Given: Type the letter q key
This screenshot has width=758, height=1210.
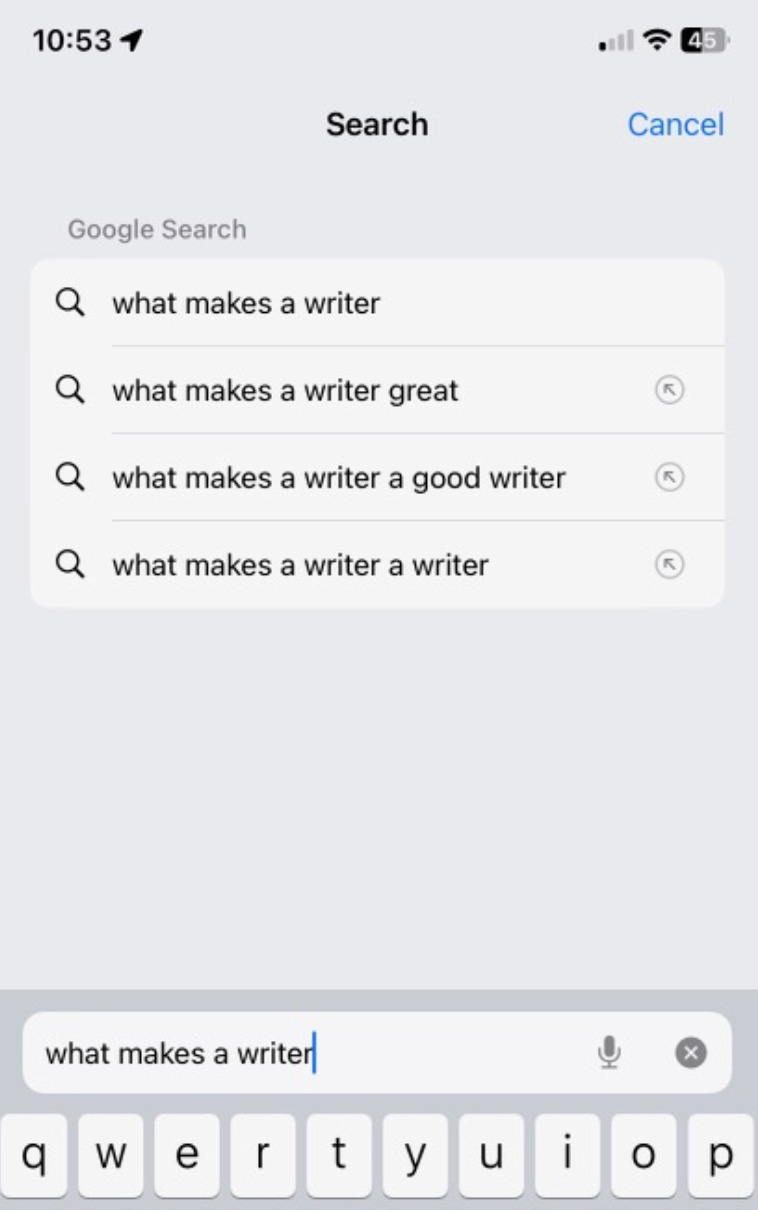Looking at the screenshot, I should [x=35, y=1156].
